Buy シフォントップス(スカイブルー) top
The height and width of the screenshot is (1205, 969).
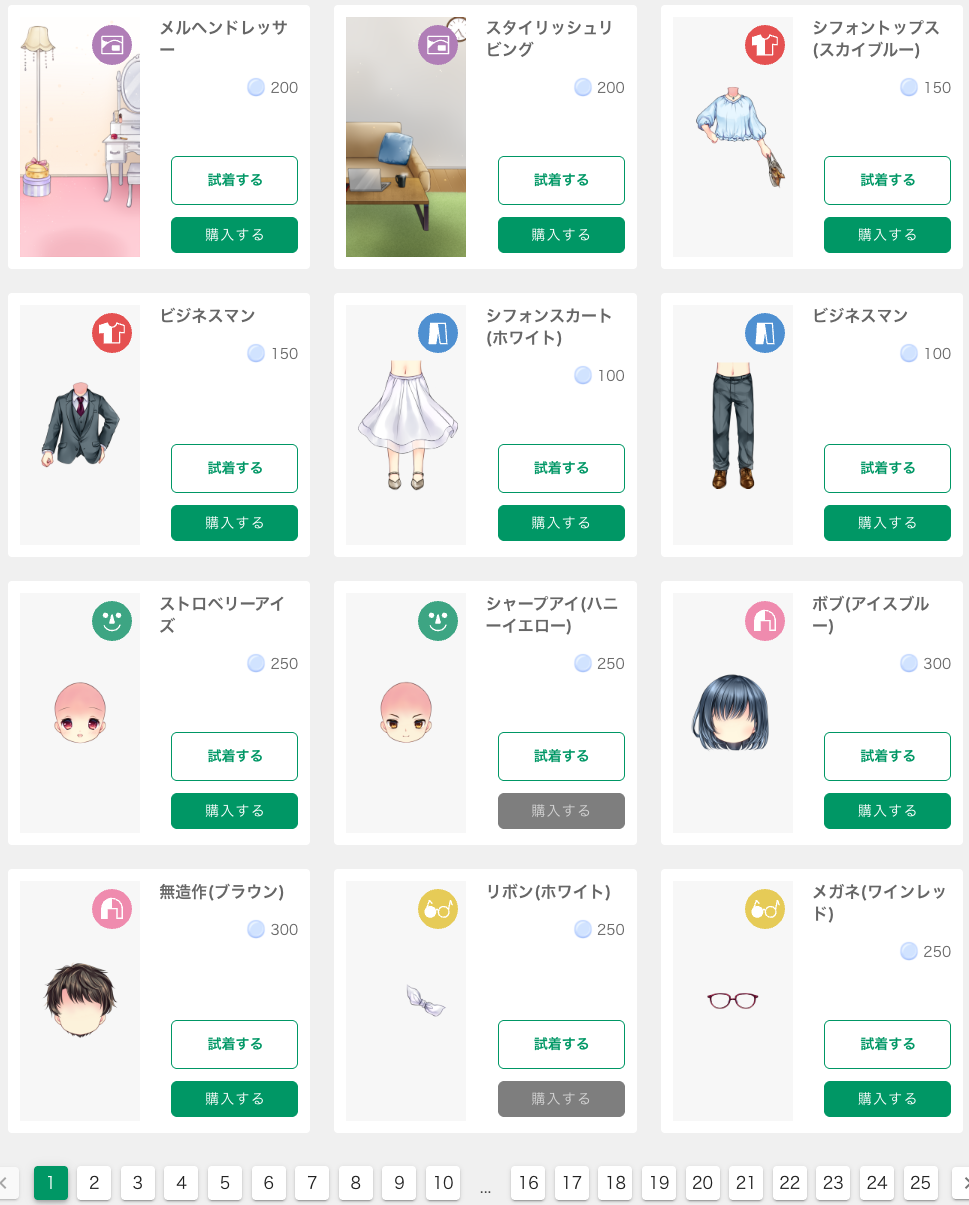[887, 235]
